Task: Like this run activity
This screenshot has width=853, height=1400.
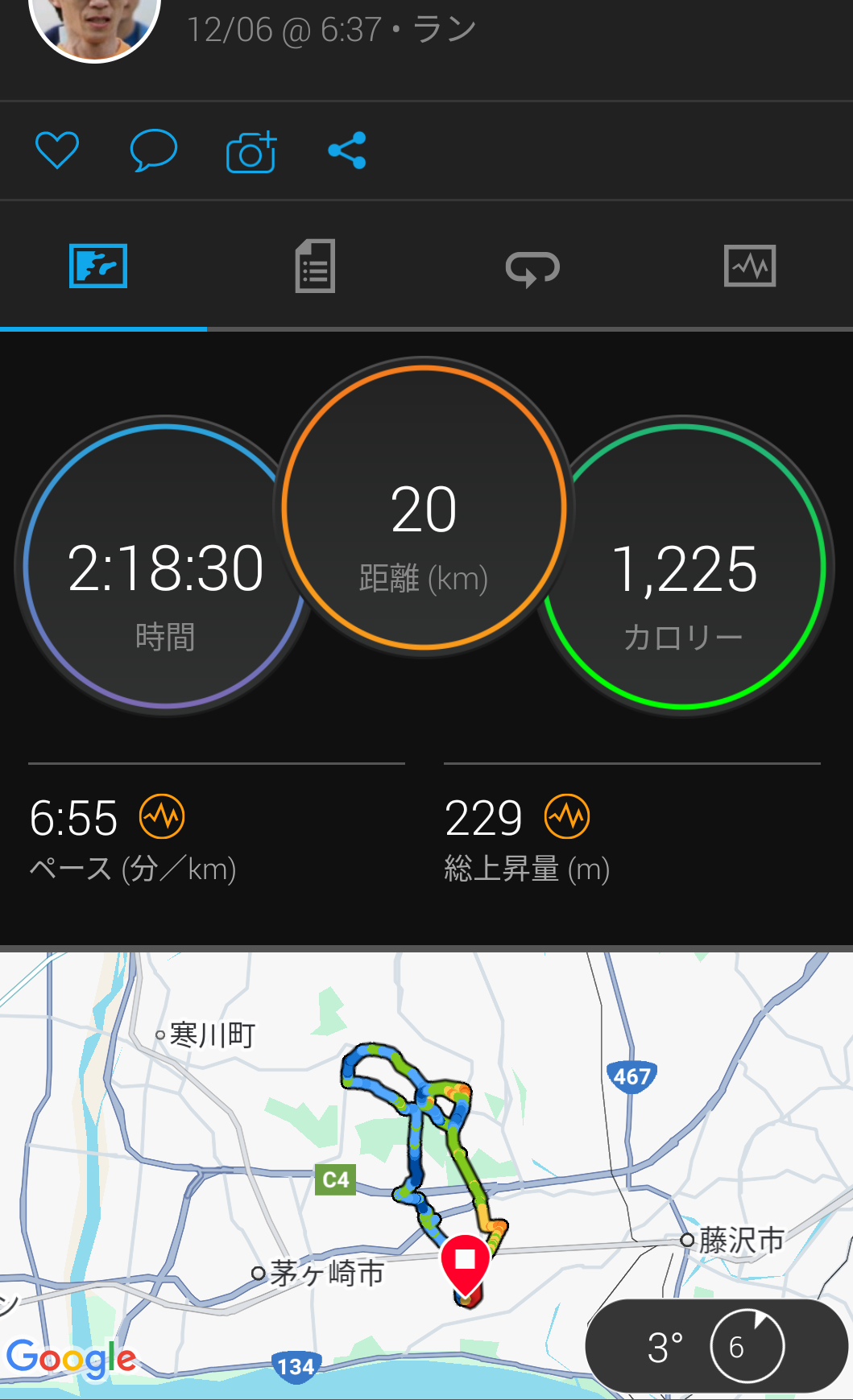Action: pos(57,151)
